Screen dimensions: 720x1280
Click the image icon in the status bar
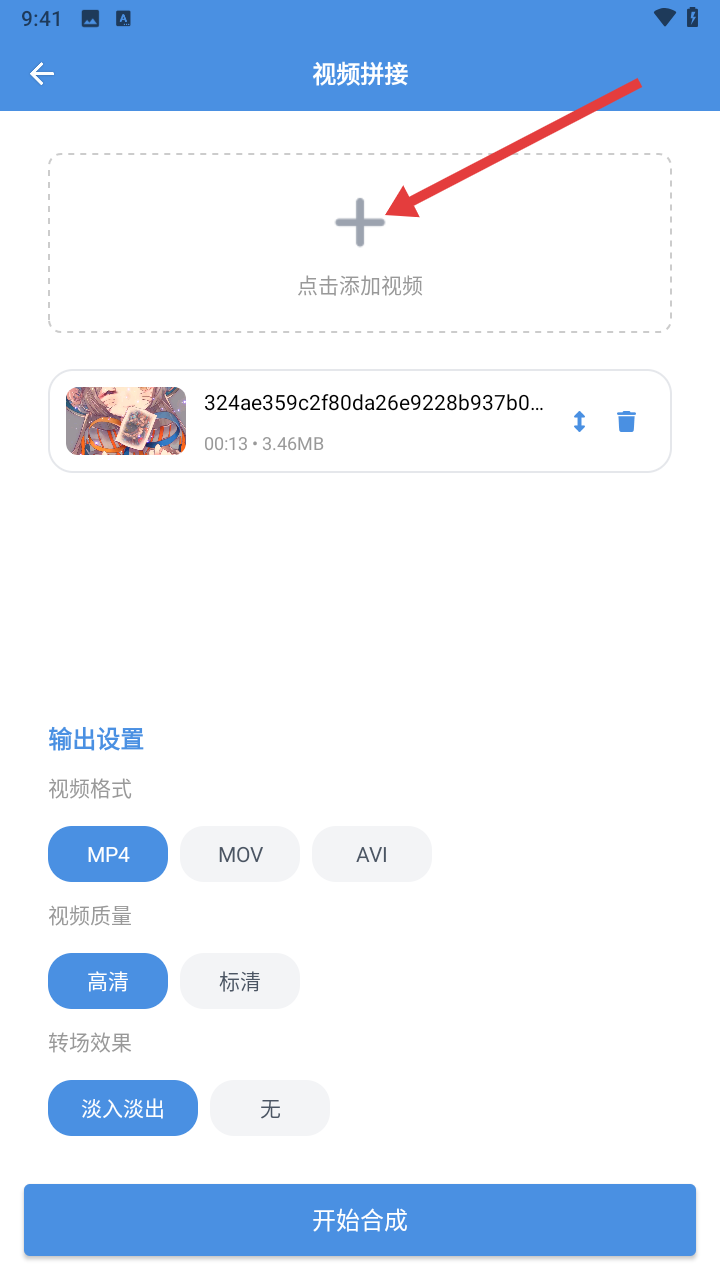(89, 17)
